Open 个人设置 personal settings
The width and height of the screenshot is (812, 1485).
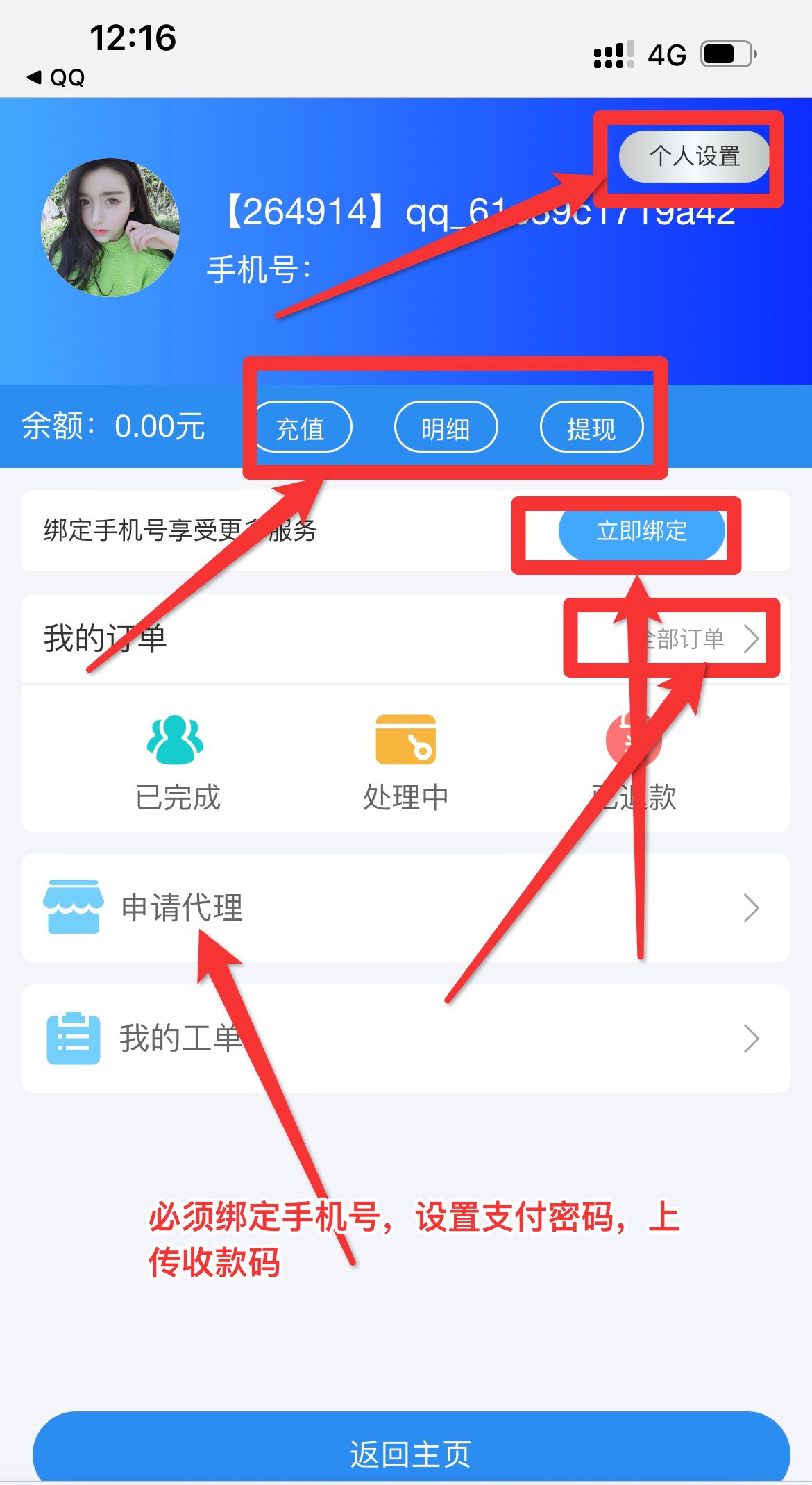click(694, 156)
